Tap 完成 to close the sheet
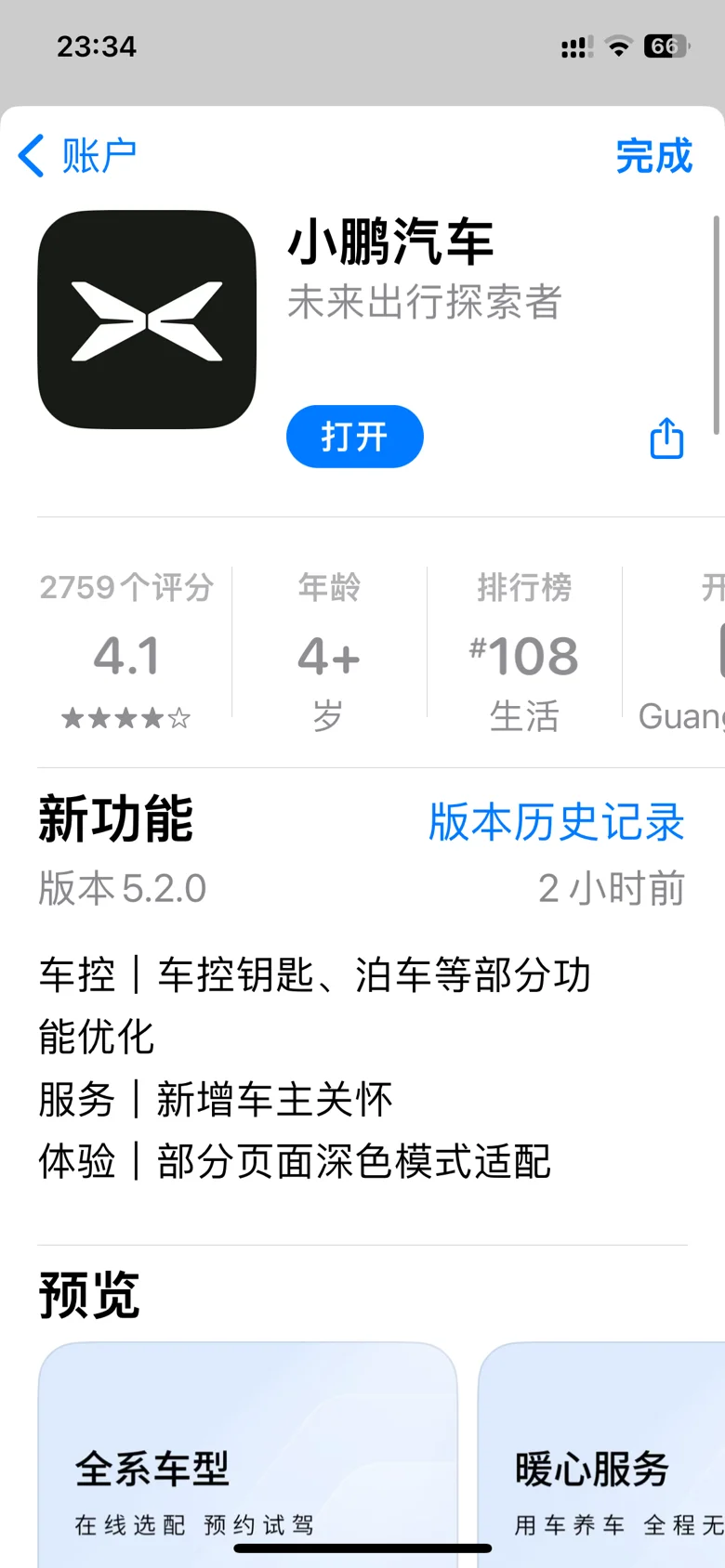The height and width of the screenshot is (1568, 725). pos(654,155)
